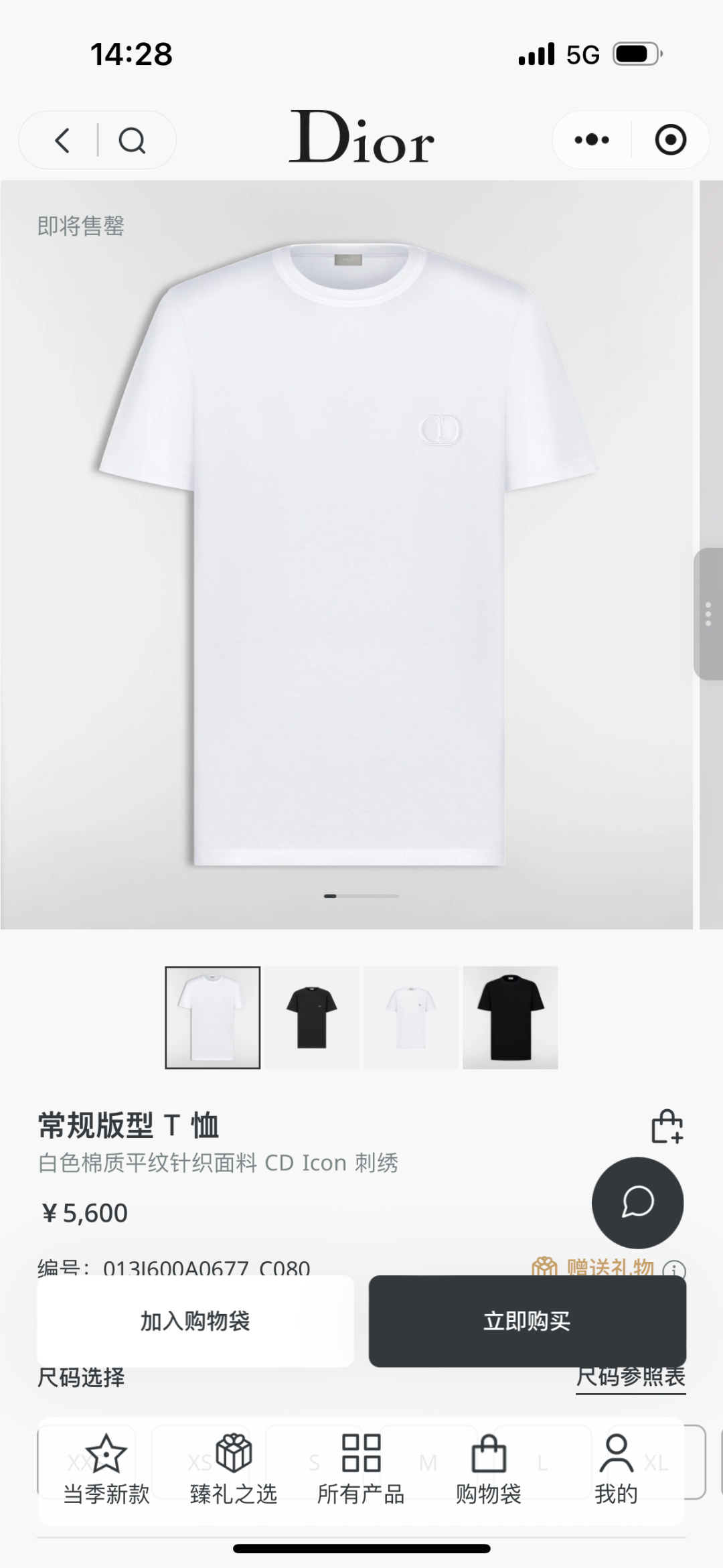Close the mini program with the circle icon
This screenshot has height=1568, width=723.
click(x=670, y=140)
